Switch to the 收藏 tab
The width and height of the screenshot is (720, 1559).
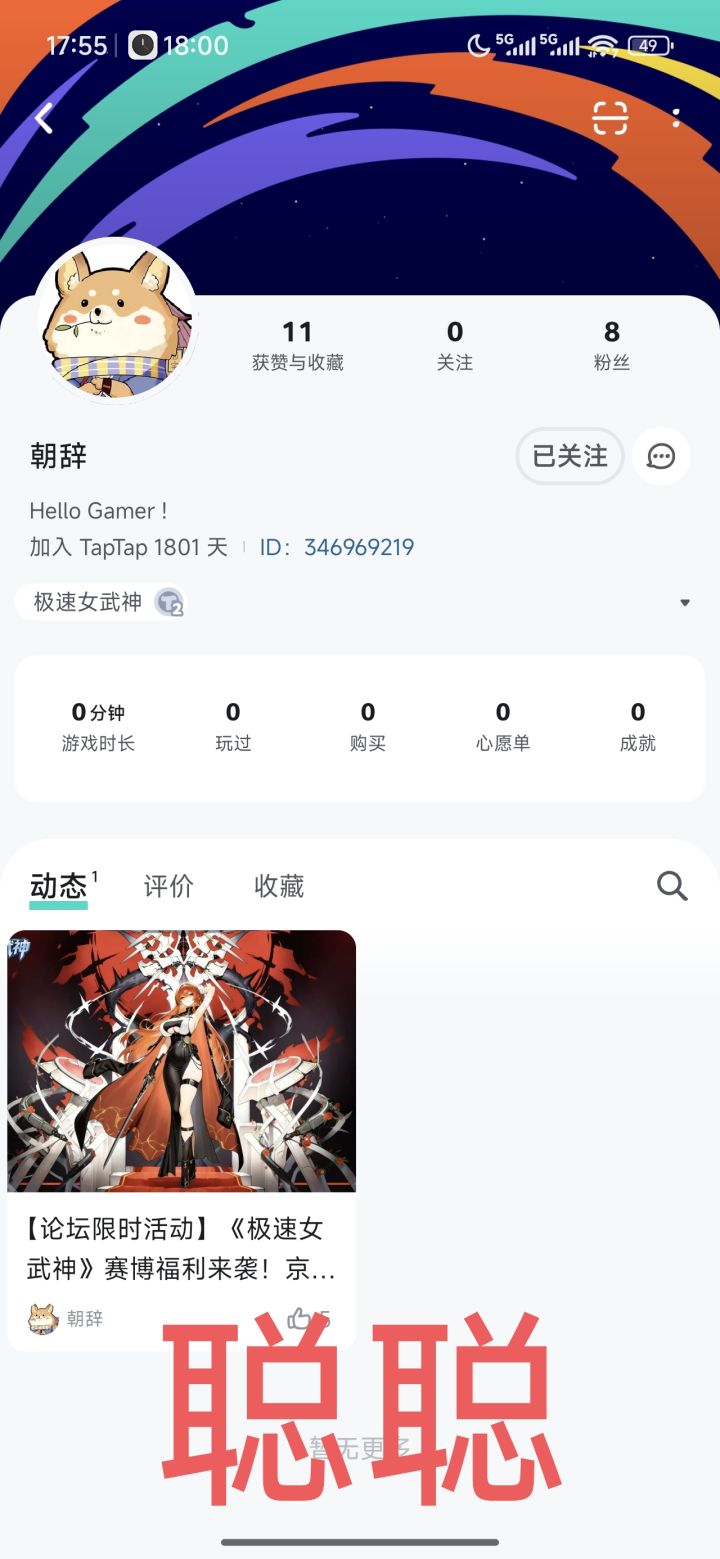(x=279, y=886)
